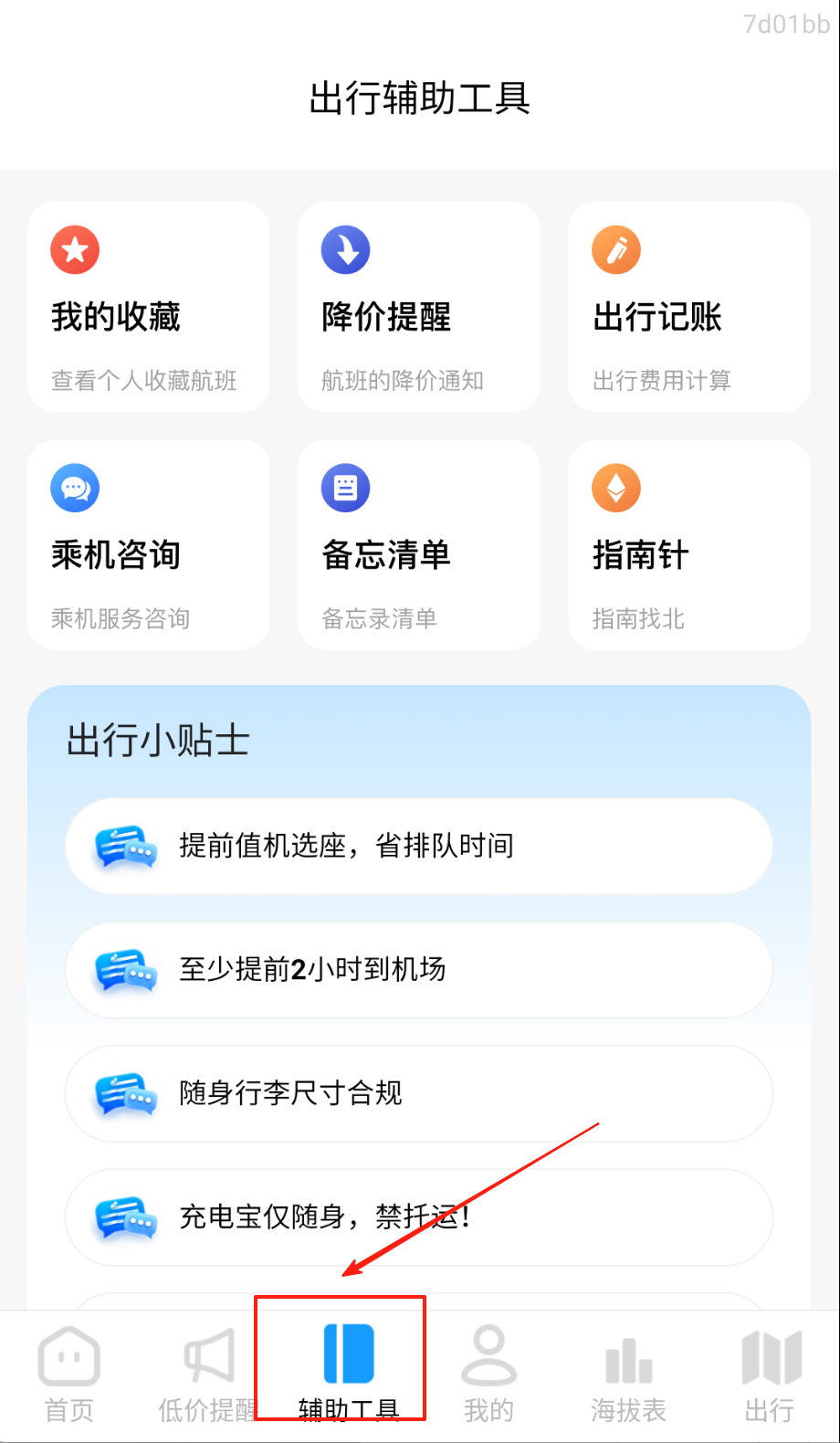Go to the 低价提醒 tab
Image resolution: width=840 pixels, height=1443 pixels.
(208, 1375)
